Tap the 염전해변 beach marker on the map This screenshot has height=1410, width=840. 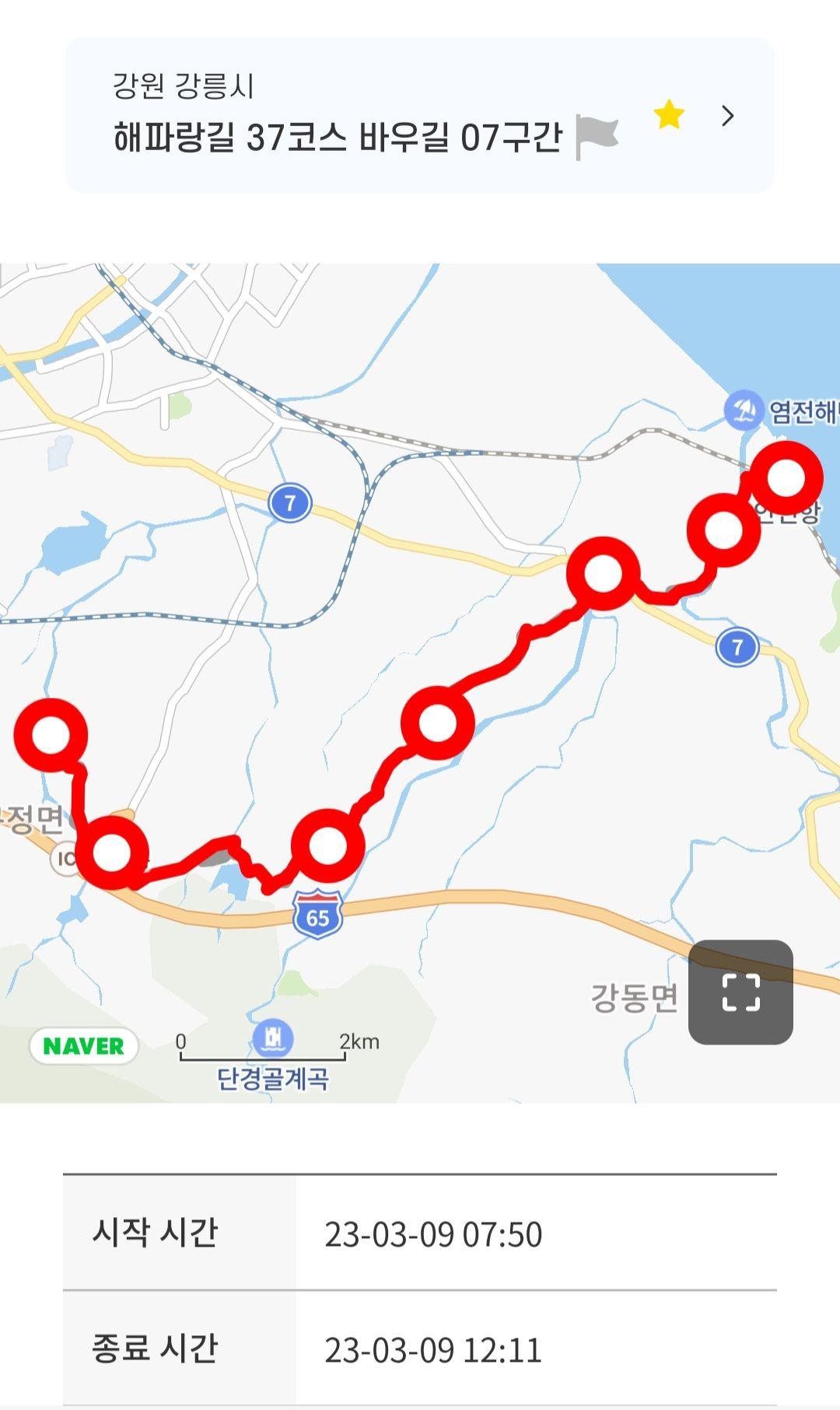pyautogui.click(x=744, y=410)
